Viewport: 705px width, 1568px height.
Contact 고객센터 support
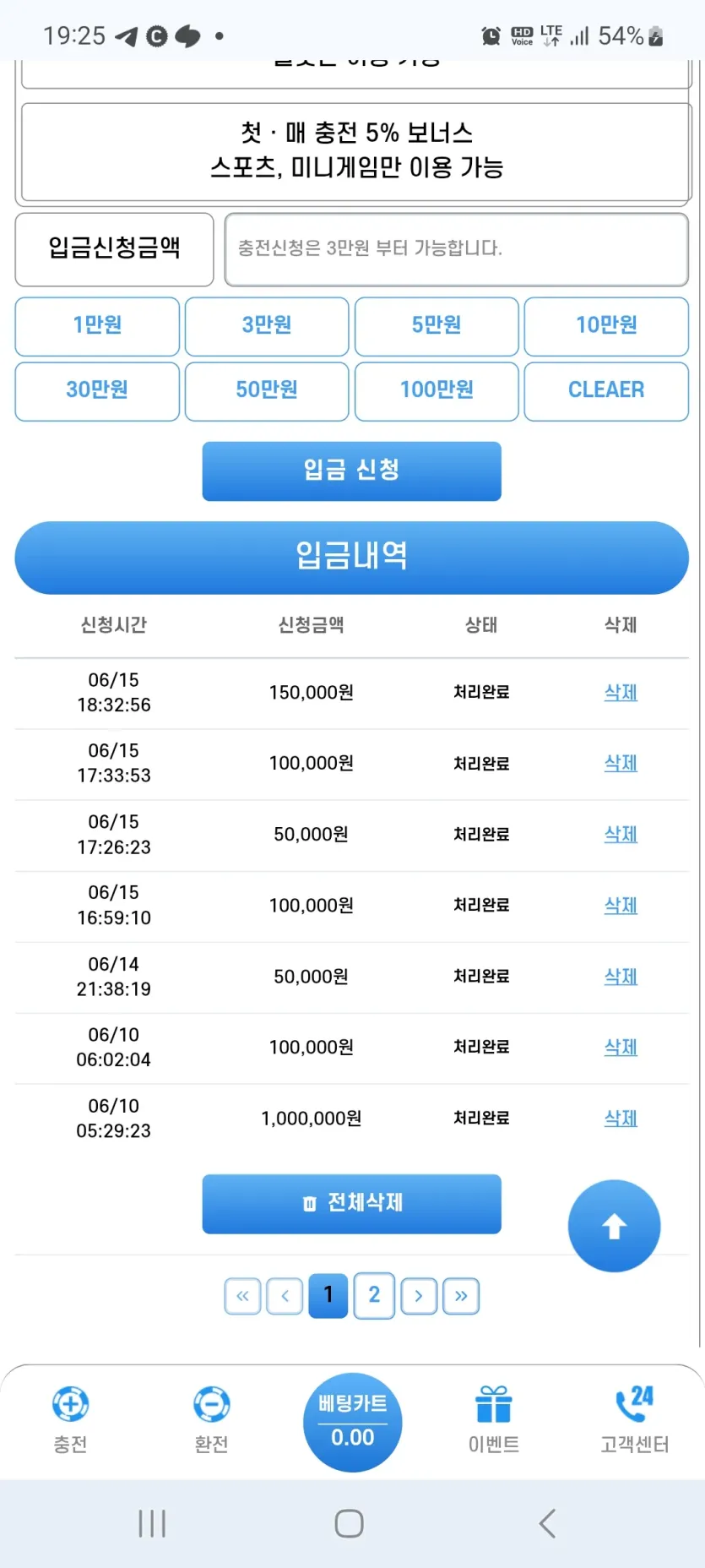tap(635, 1420)
